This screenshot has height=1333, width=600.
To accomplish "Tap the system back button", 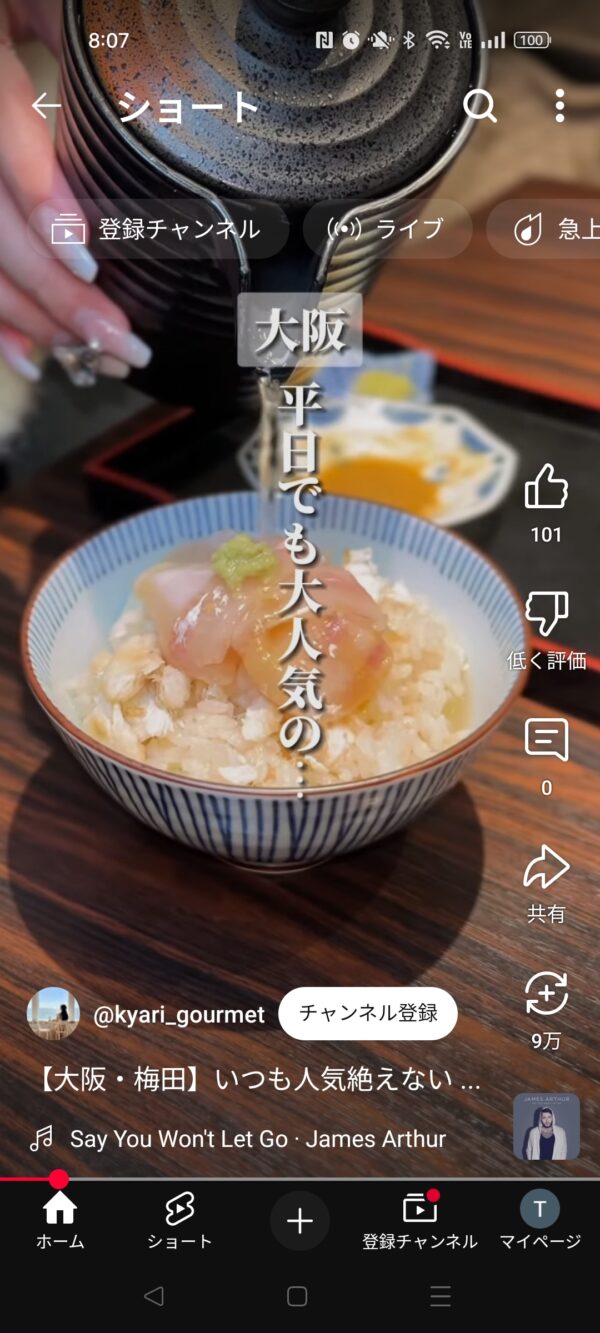I will (x=153, y=1297).
